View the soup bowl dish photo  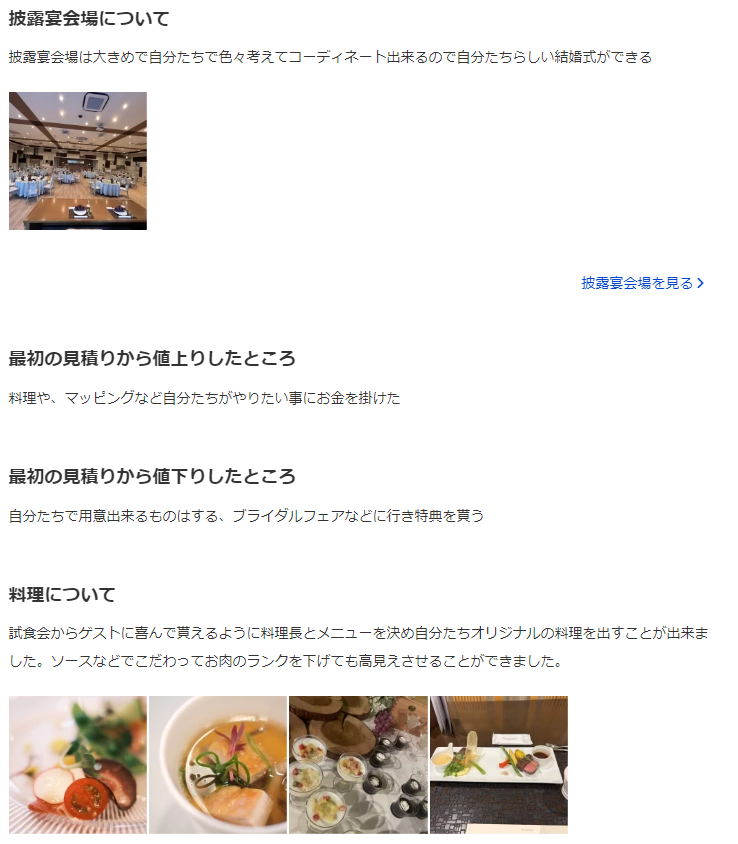(x=218, y=765)
